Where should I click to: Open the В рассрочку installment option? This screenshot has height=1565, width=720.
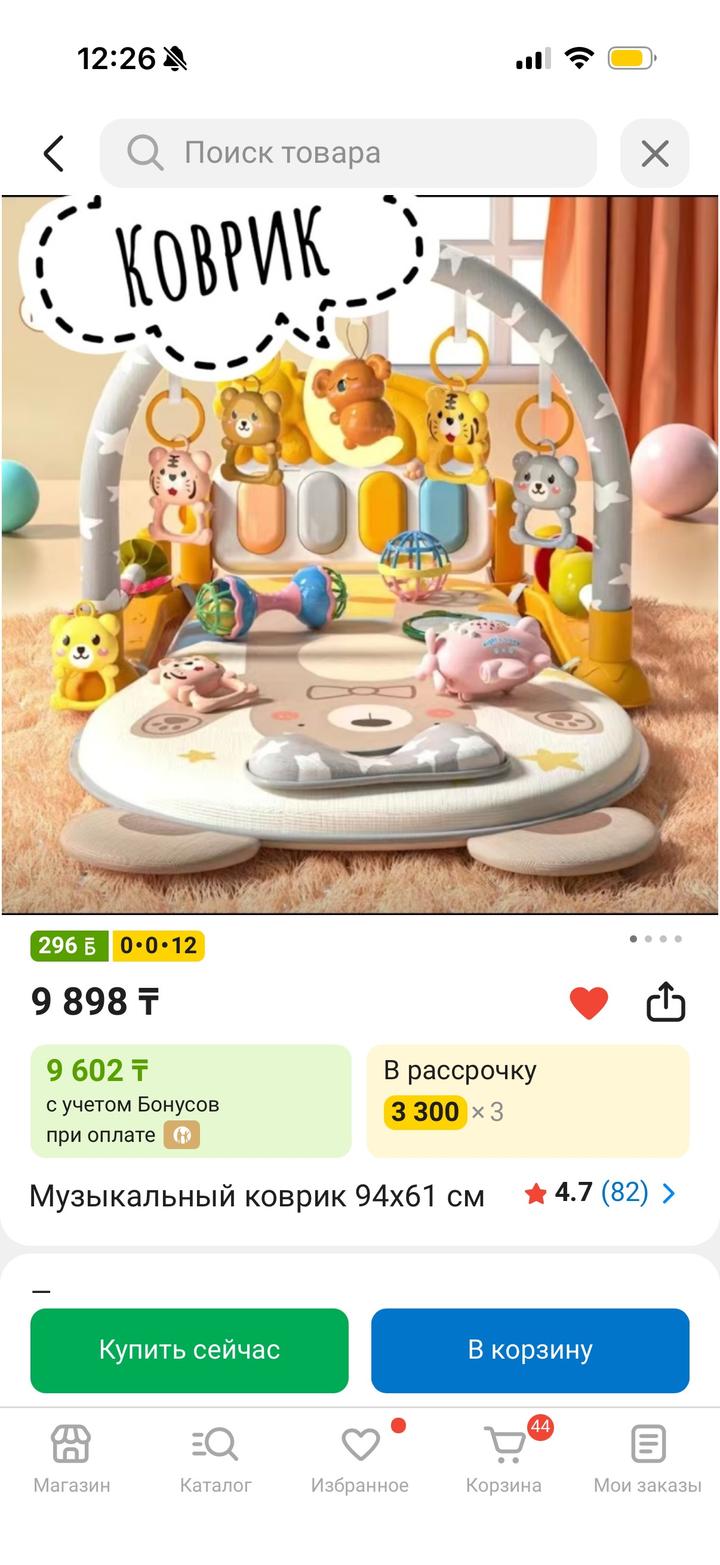527,1100
